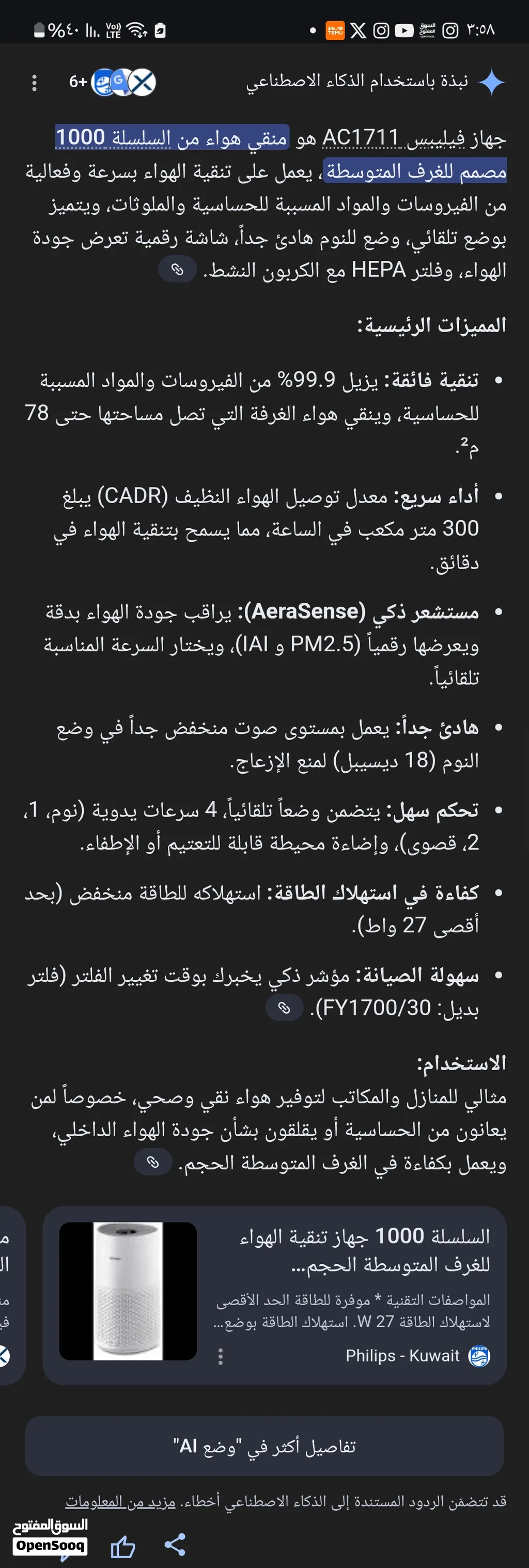Tap تفاصيل أكثر في وضع AI button
Screen dimensions: 529x1568
pos(264,1446)
